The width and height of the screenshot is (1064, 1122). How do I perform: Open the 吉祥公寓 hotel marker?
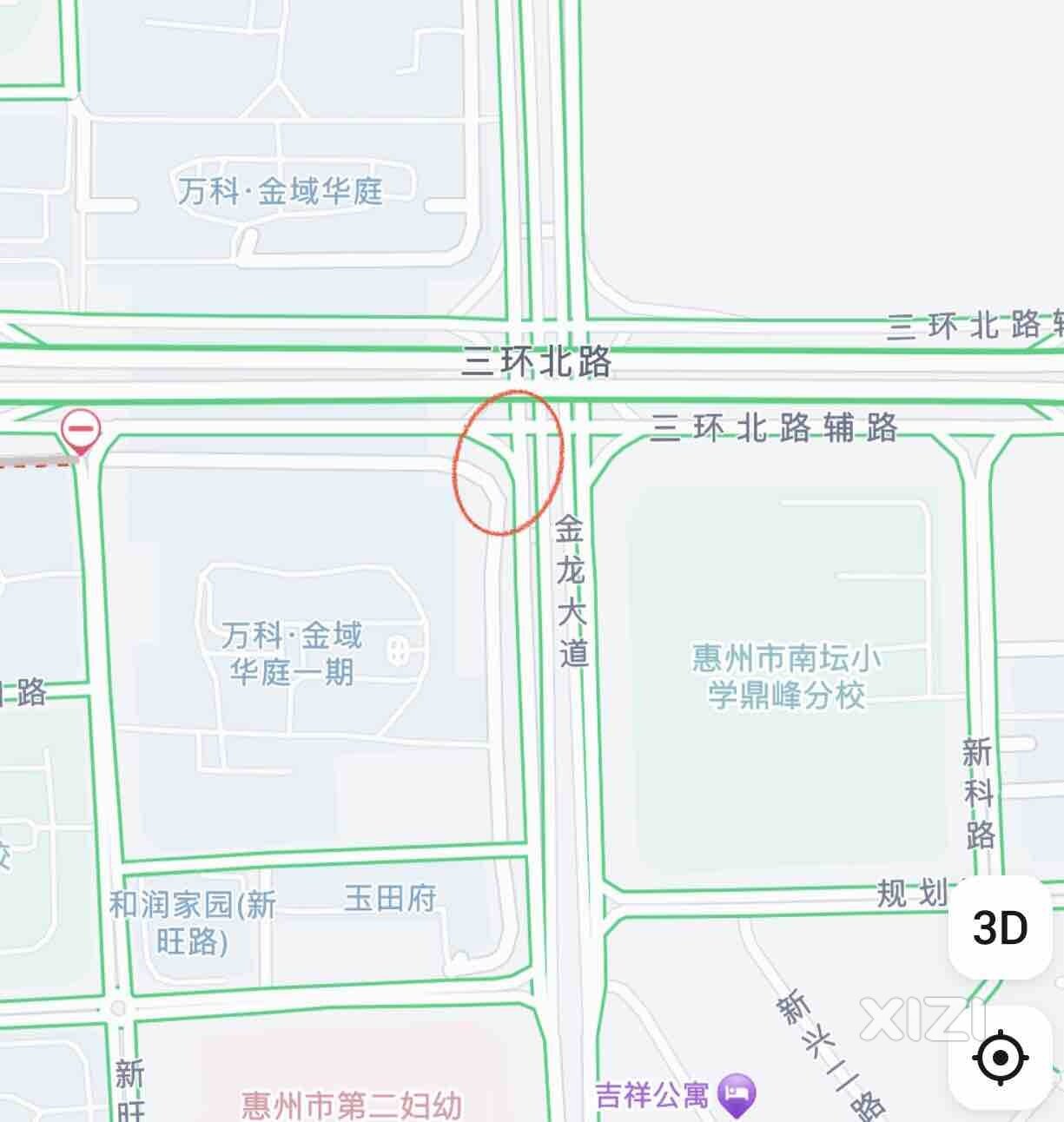pyautogui.click(x=737, y=1093)
